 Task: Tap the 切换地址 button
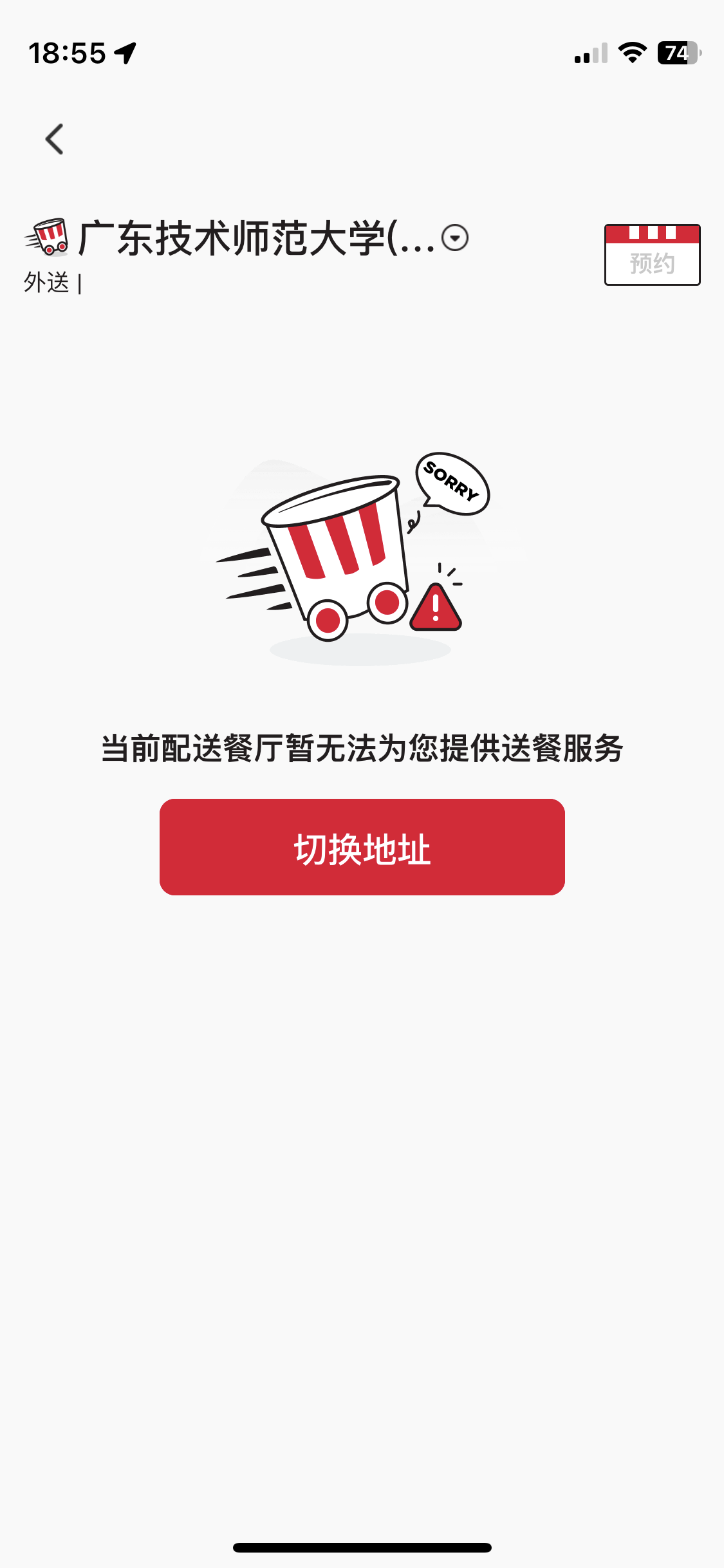[362, 847]
